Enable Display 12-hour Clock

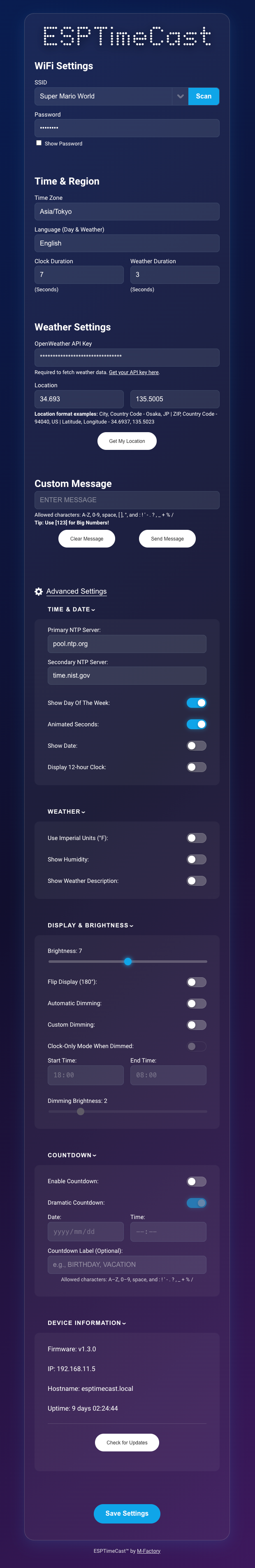pos(196,767)
